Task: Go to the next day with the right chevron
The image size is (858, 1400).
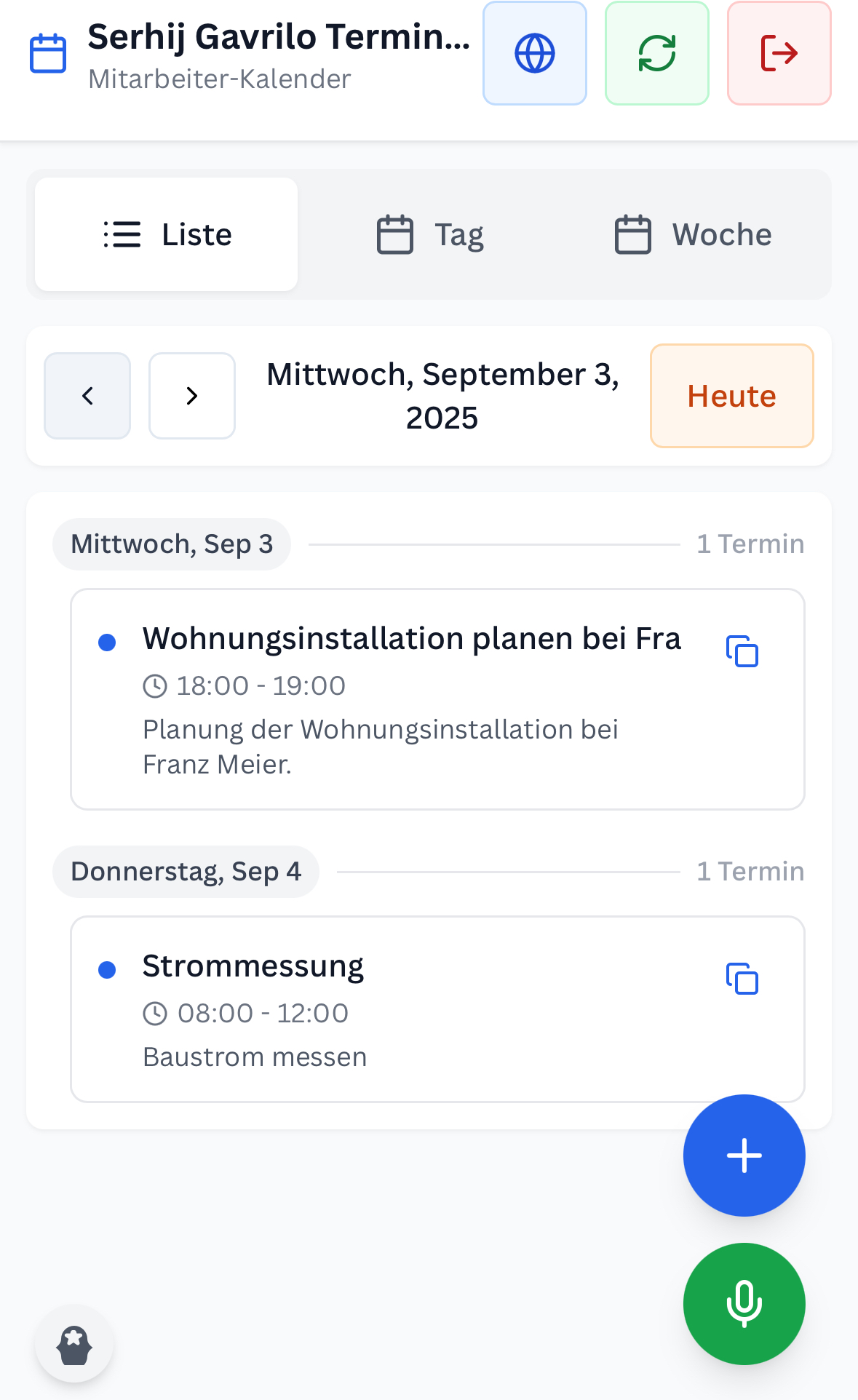Action: click(x=191, y=395)
